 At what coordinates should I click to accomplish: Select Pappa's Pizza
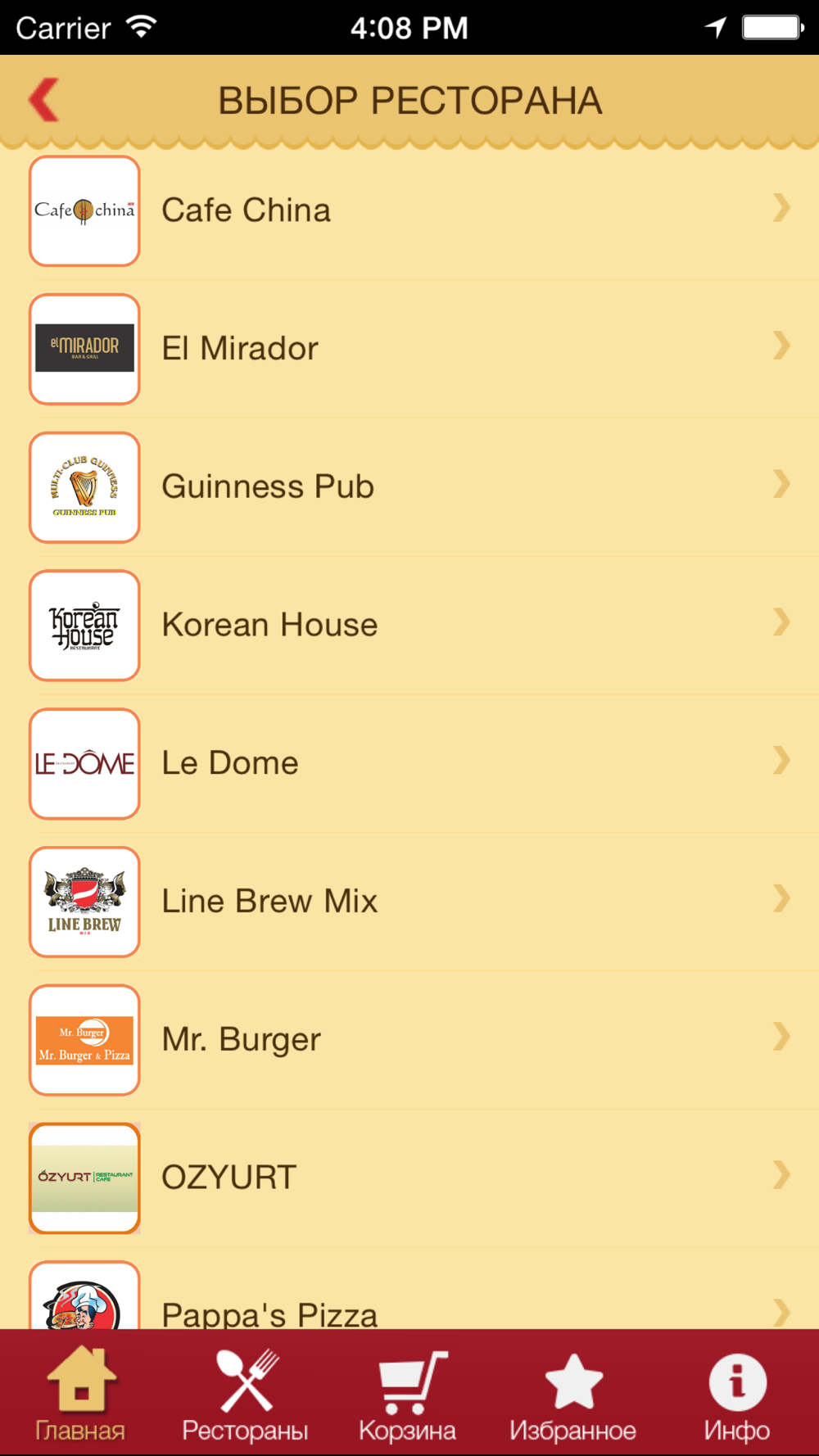pos(409,1306)
